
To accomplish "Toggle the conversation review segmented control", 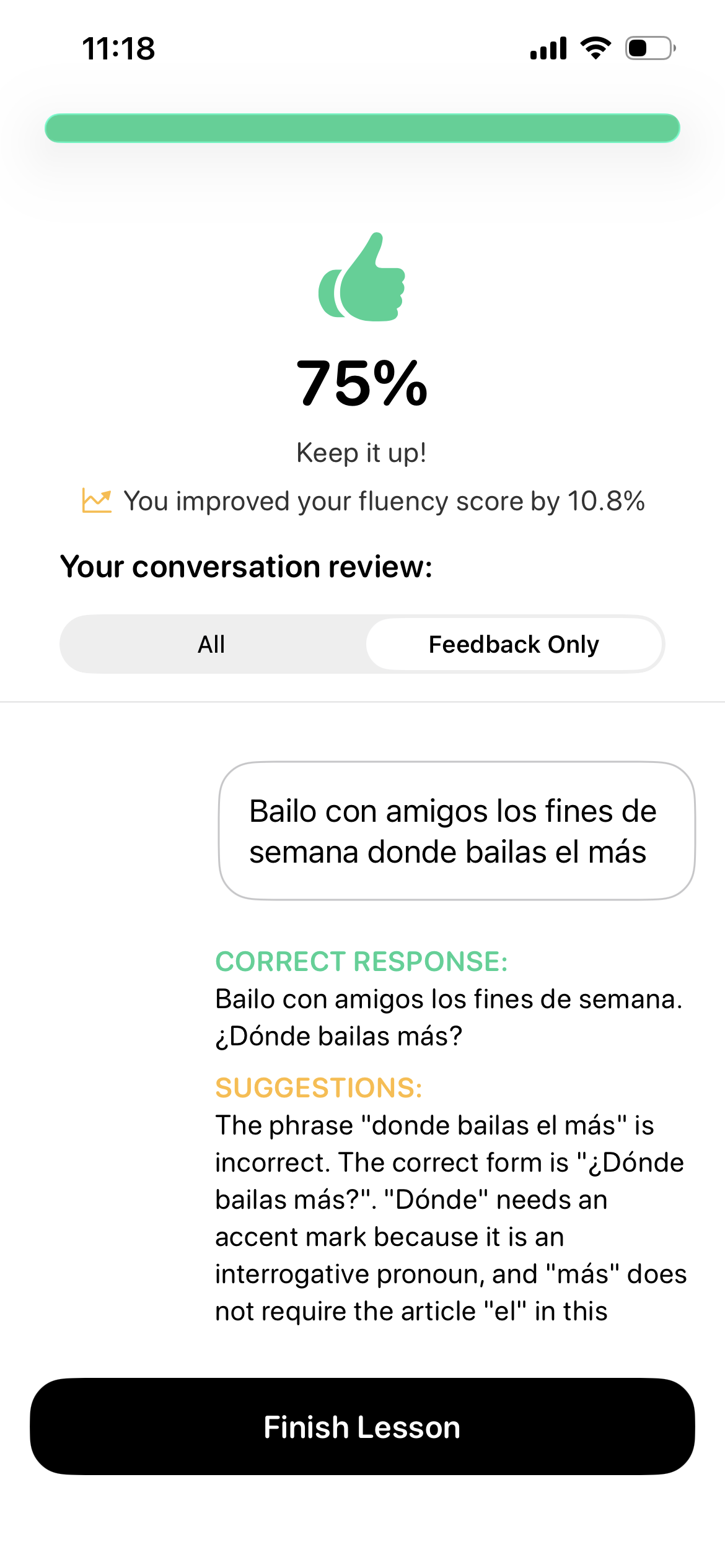I will 362,644.
